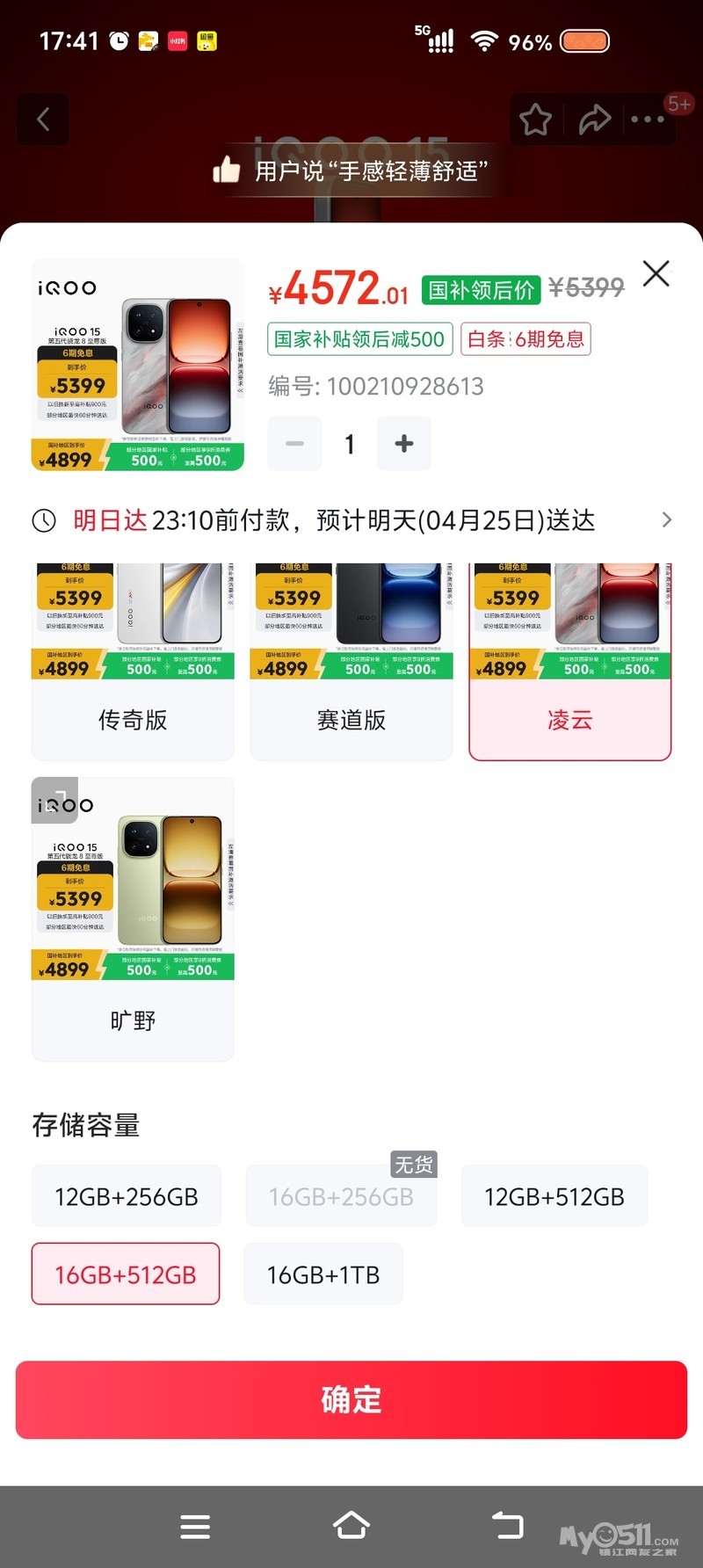Share this product page
The height and width of the screenshot is (1568, 703).
[594, 120]
